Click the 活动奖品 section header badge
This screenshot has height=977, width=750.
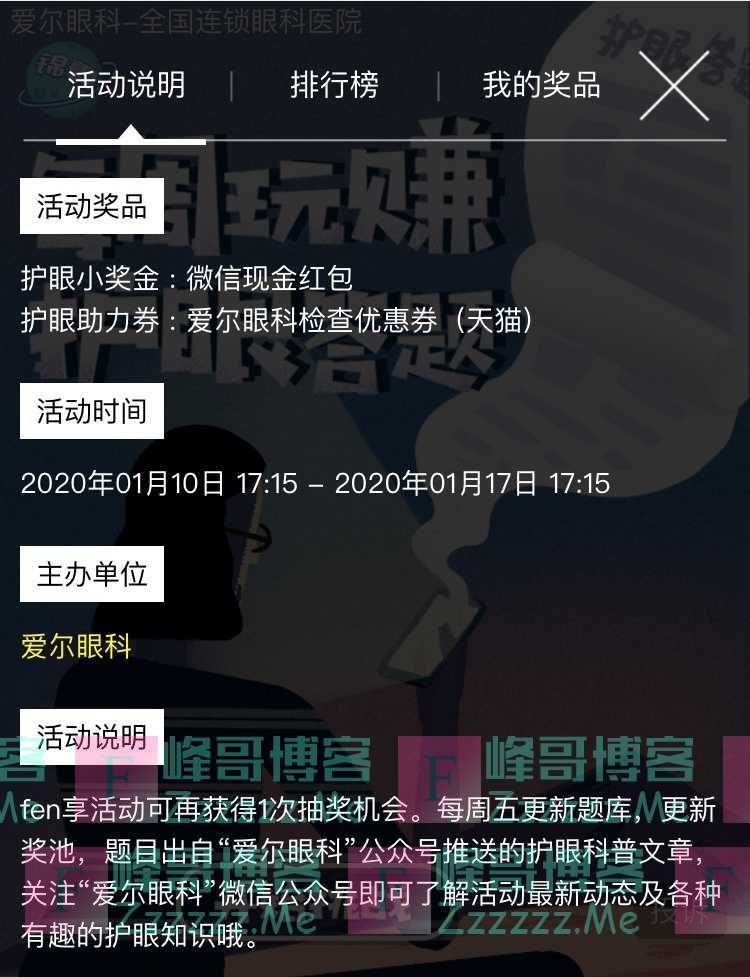90,206
